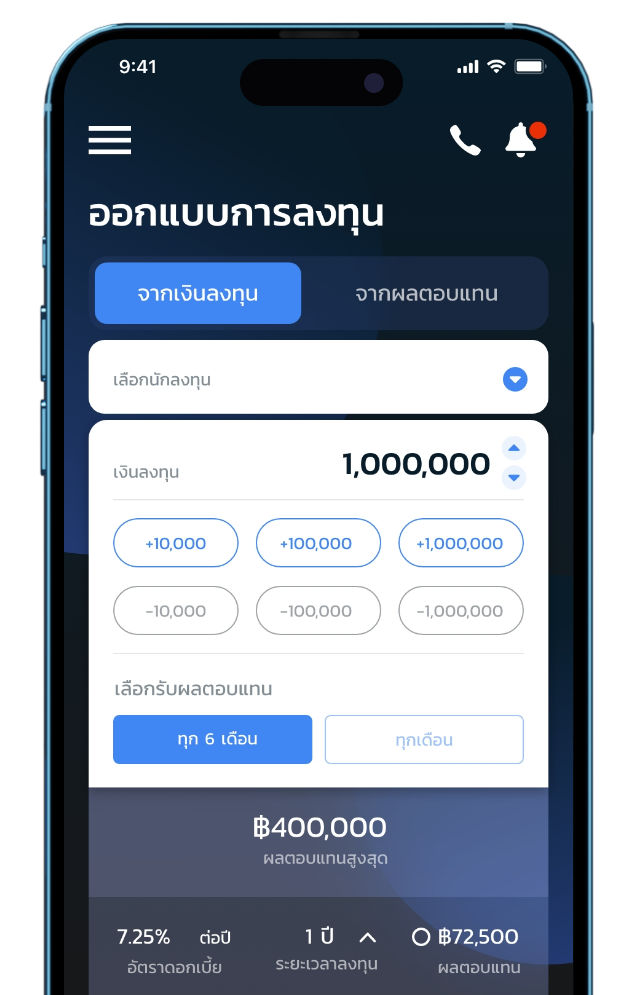Expand the เลือกนักลงทุน dropdown
The width and height of the screenshot is (635, 995).
[515, 379]
